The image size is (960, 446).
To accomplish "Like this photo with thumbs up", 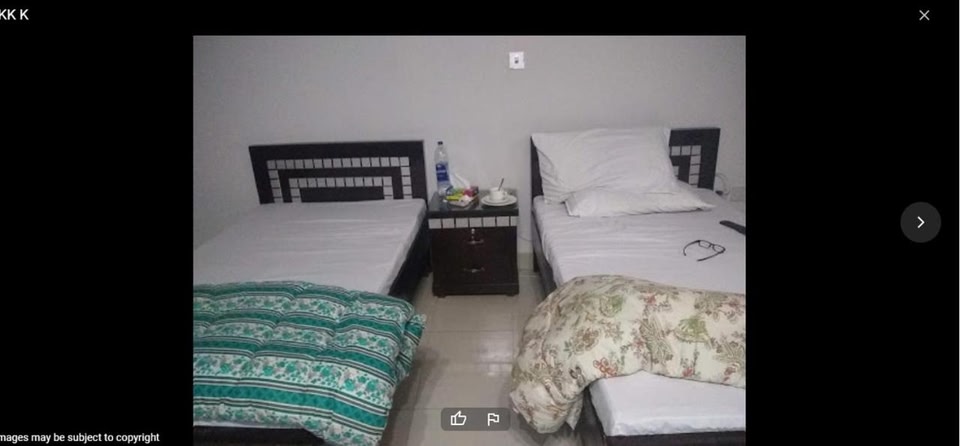I will (459, 419).
